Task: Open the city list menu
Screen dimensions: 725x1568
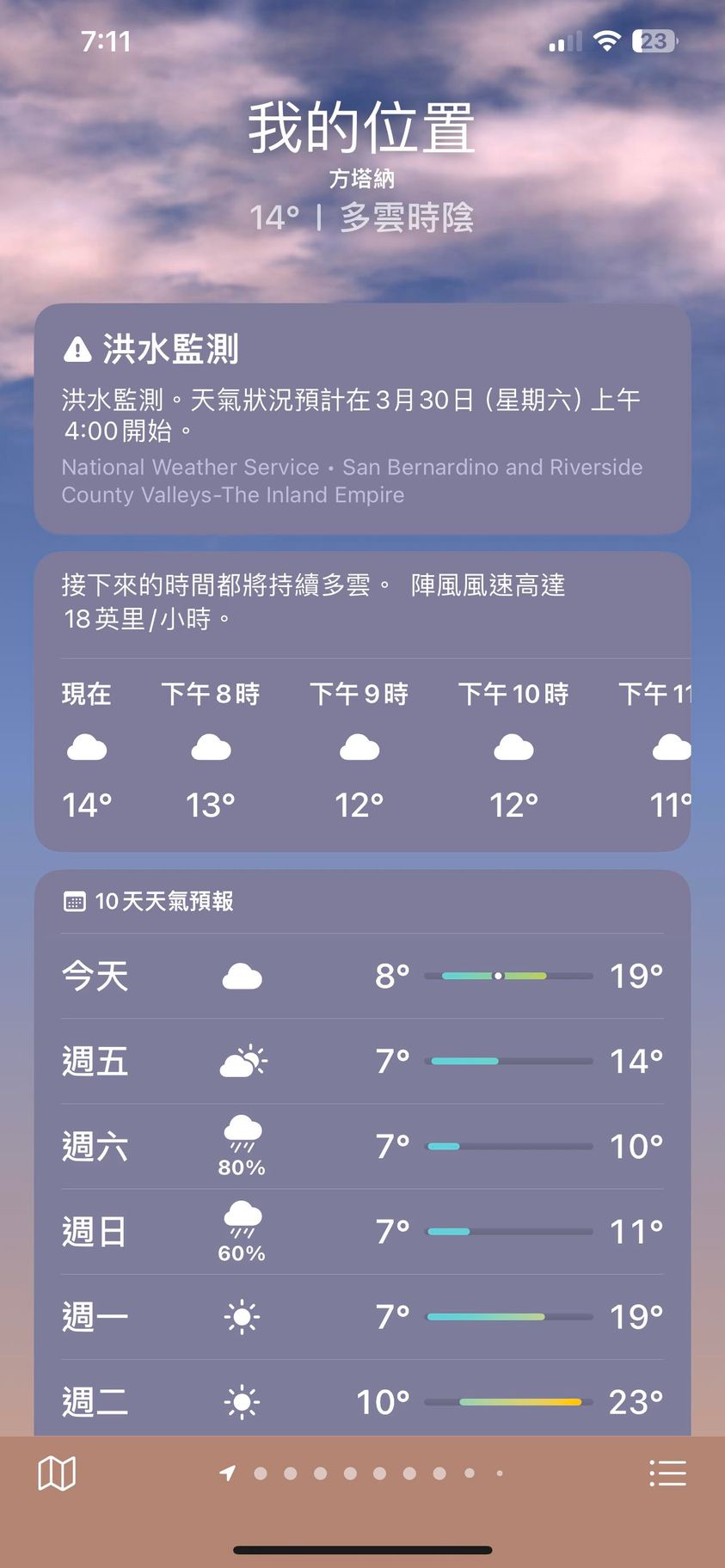Action: point(667,1473)
